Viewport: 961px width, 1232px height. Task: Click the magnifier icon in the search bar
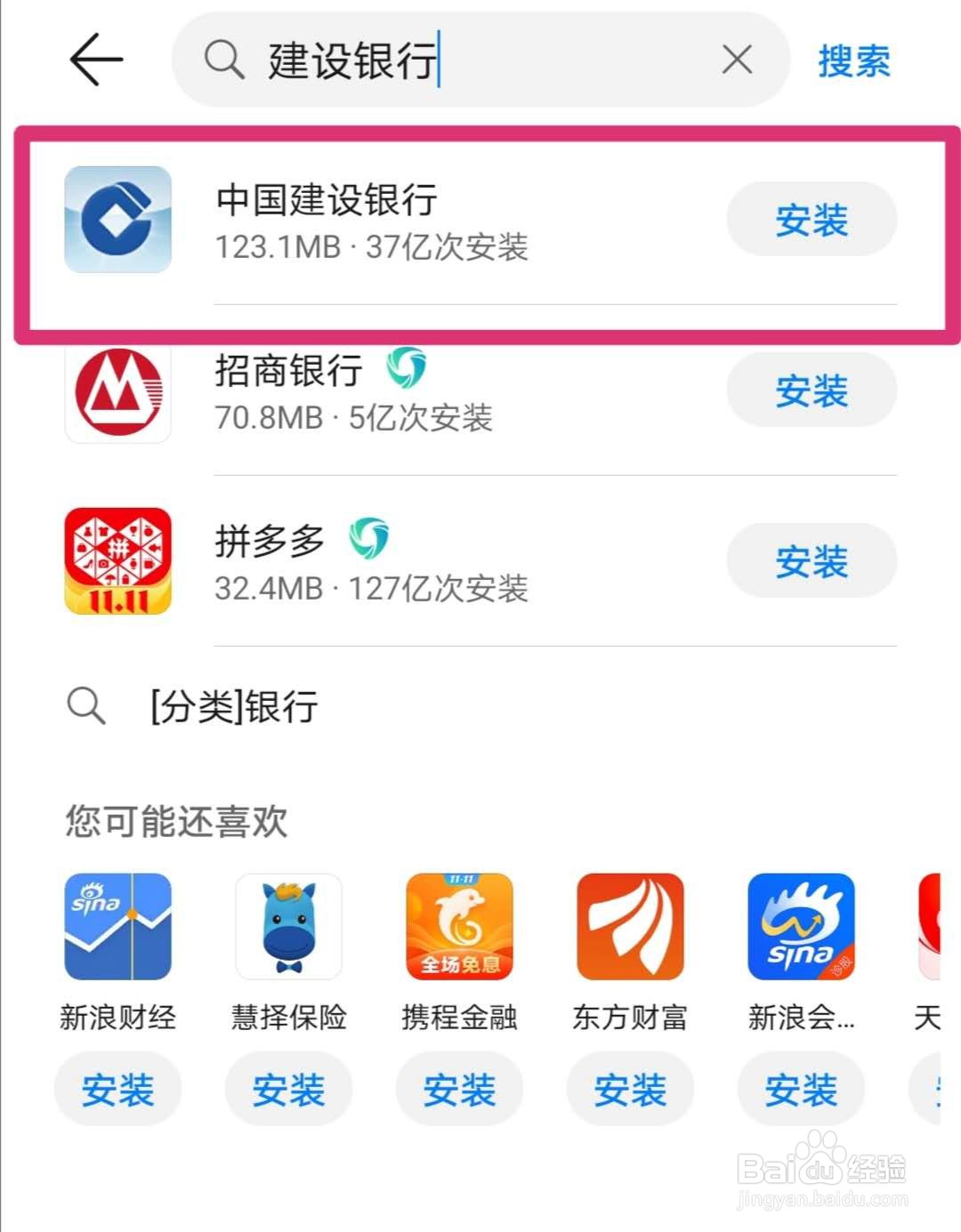pyautogui.click(x=222, y=59)
